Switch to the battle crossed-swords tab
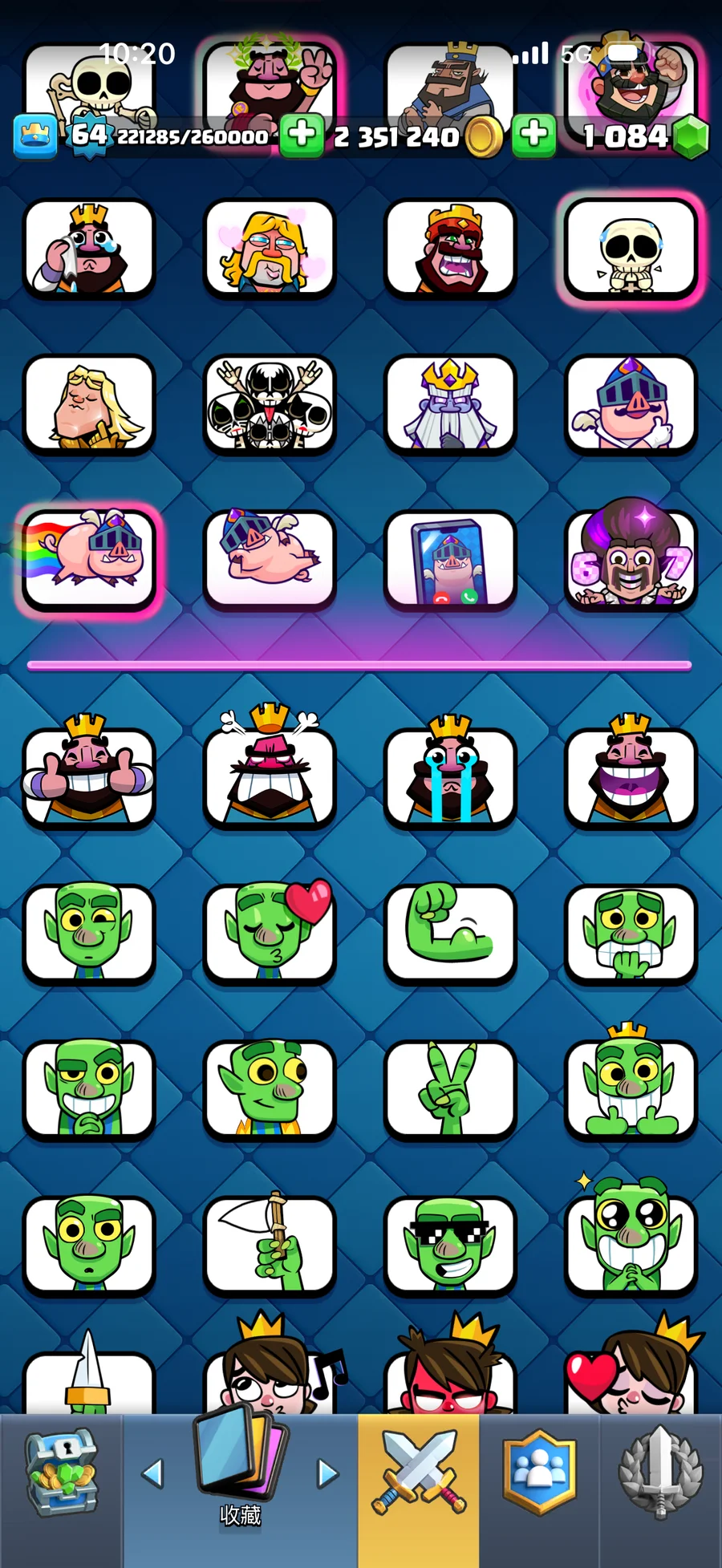This screenshot has height=1568, width=722. point(419,1474)
